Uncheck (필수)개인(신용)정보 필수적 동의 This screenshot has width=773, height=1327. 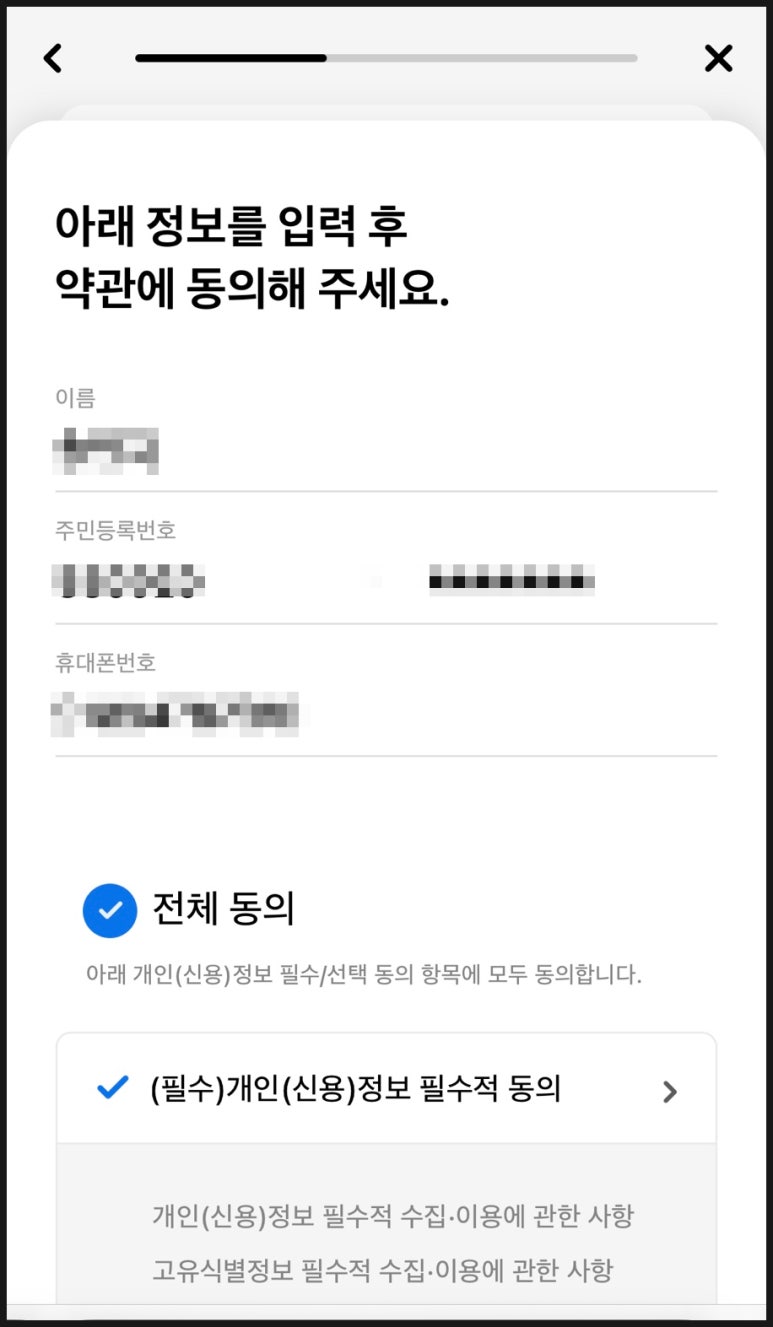pos(113,1088)
